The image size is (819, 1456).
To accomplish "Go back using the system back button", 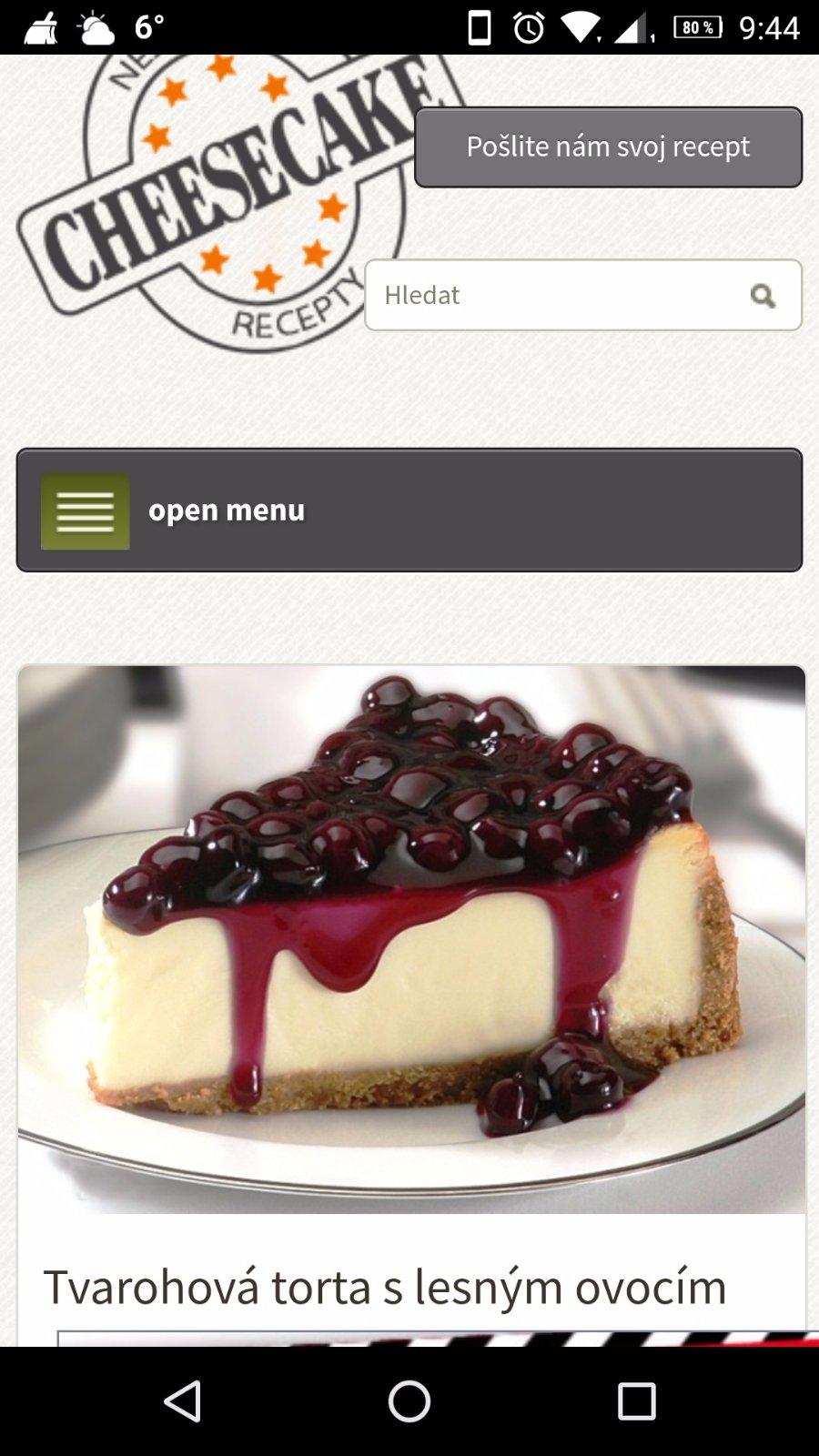I will [182, 1401].
